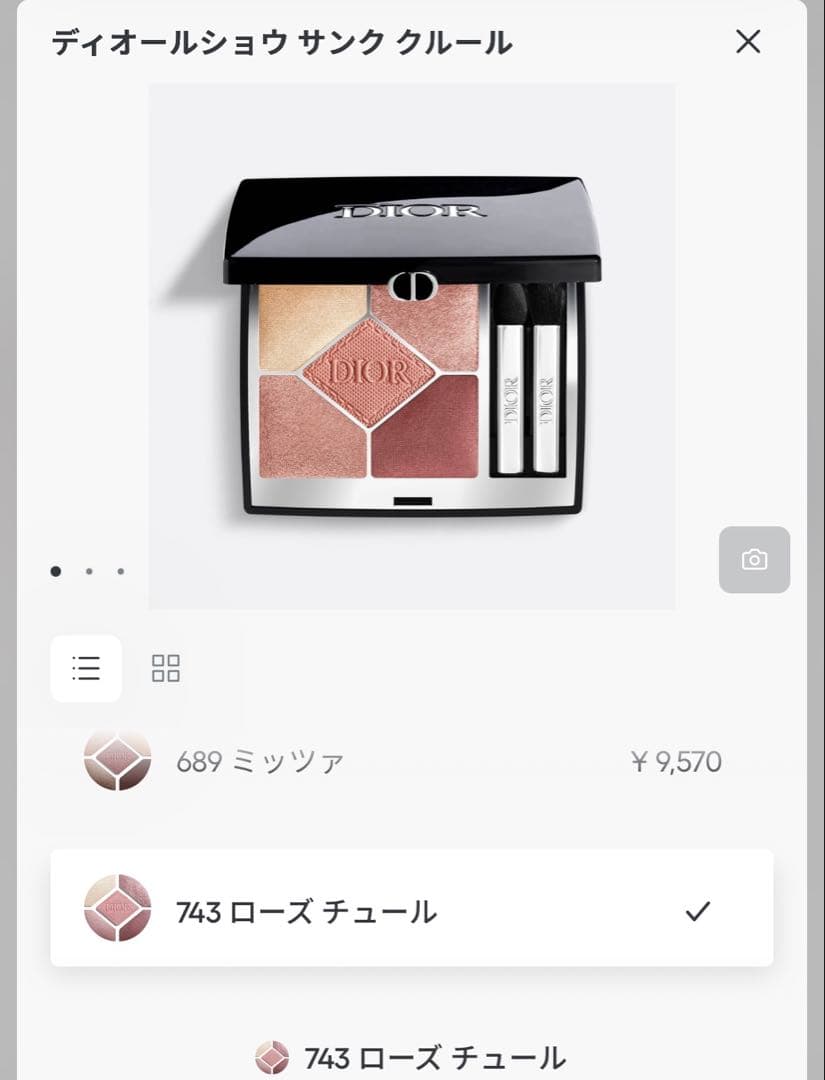Switch to grid view of shades

coord(166,668)
